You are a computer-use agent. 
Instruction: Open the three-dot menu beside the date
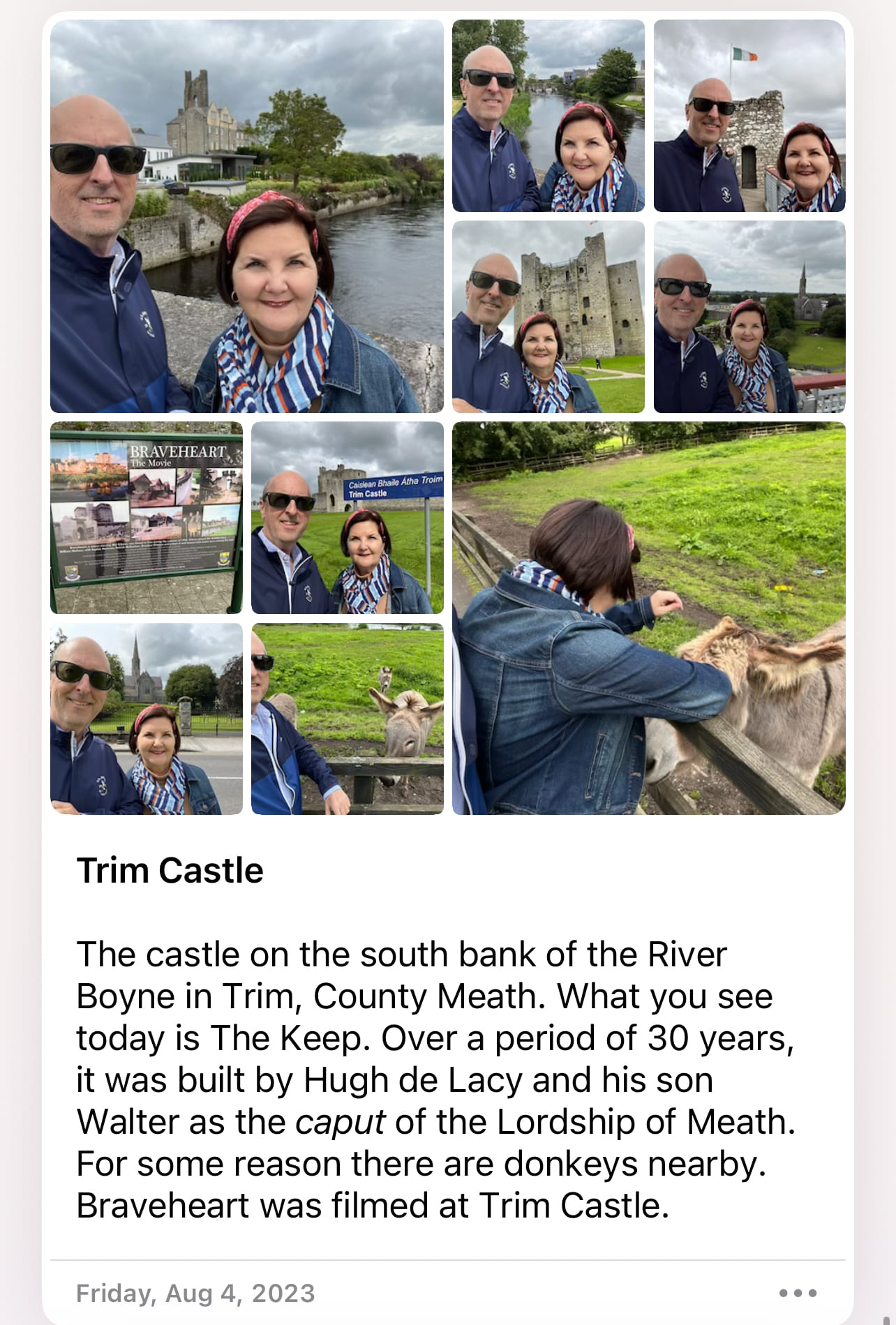[x=798, y=1293]
